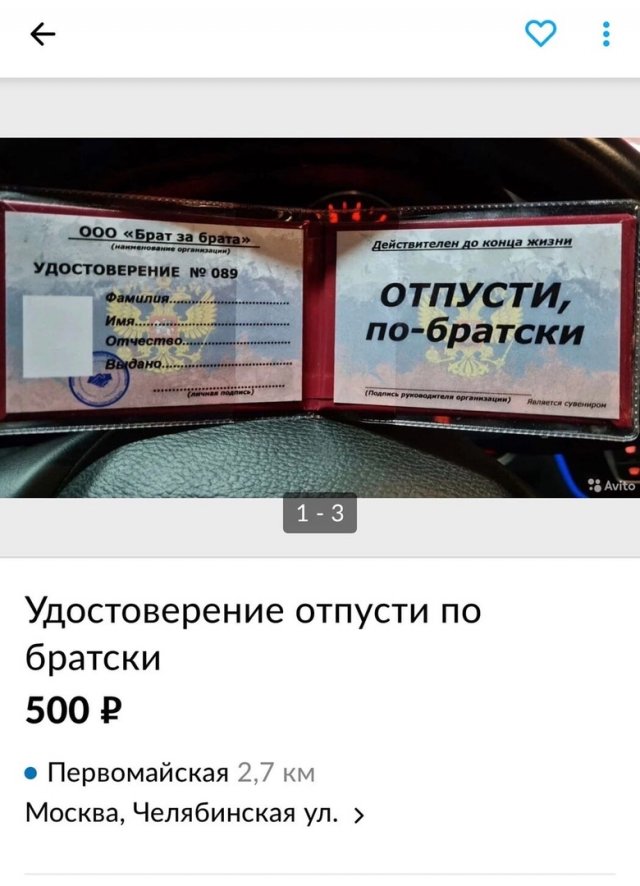Add this listing to favorites
This screenshot has height=886, width=640.
tap(540, 35)
